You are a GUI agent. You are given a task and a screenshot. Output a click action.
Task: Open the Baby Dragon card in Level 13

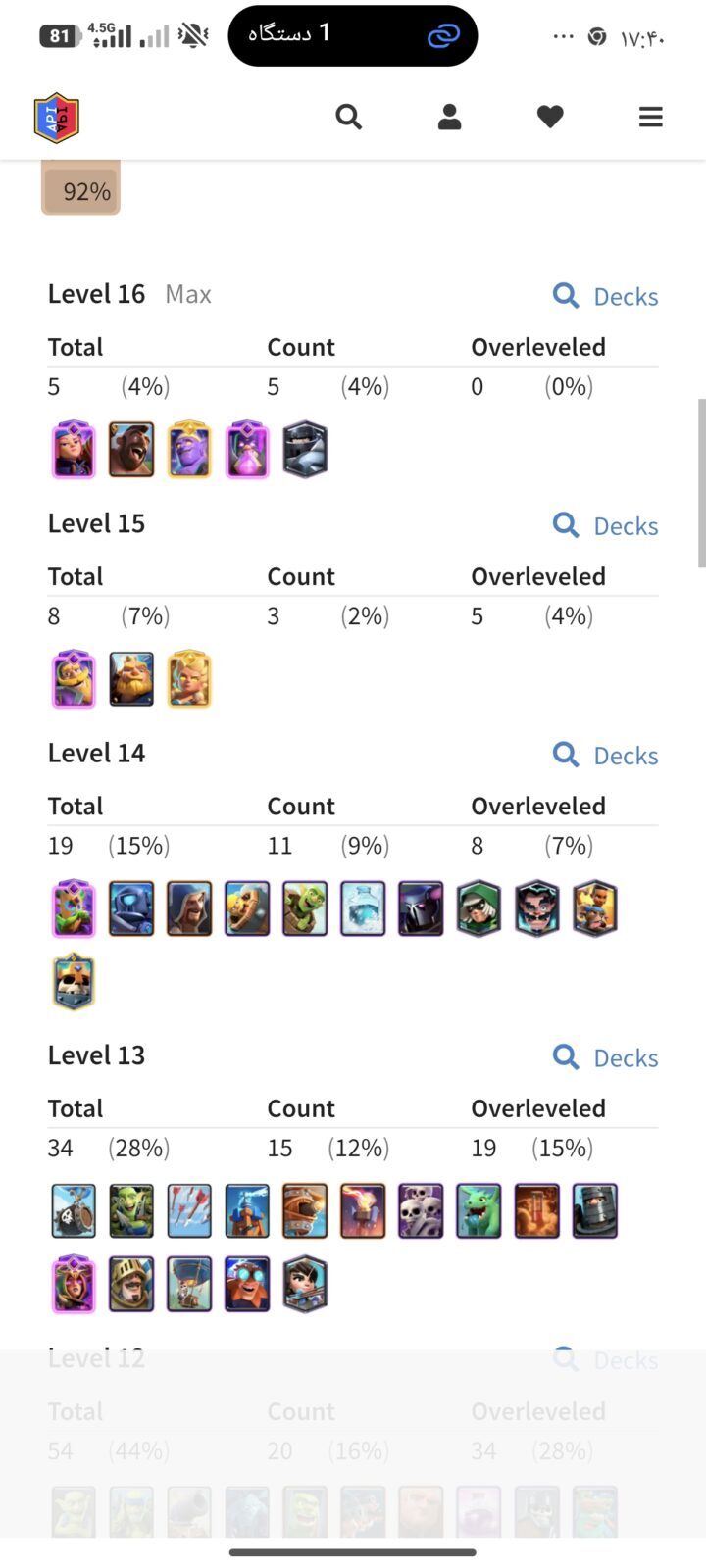click(x=479, y=1211)
